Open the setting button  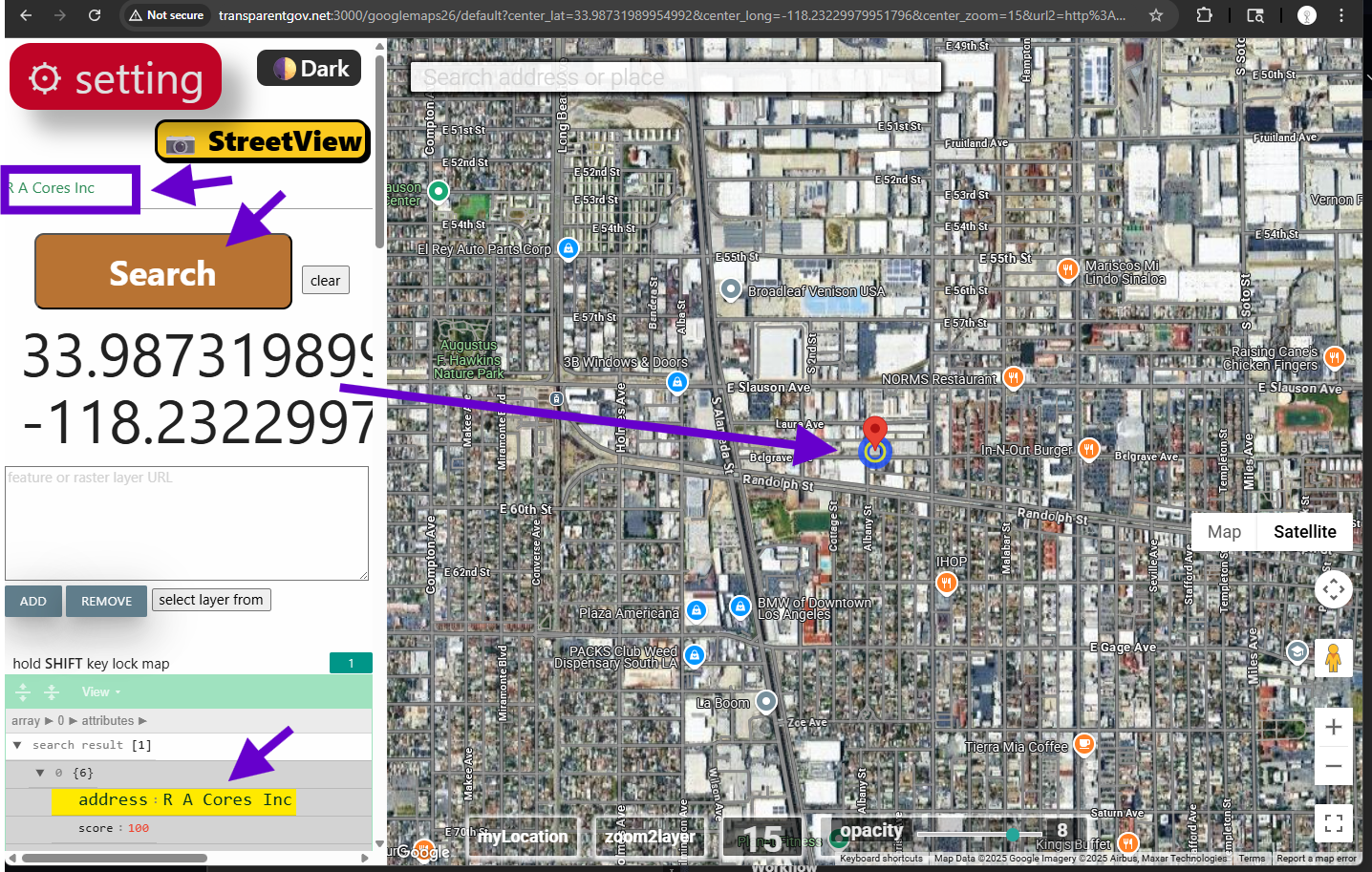116,78
